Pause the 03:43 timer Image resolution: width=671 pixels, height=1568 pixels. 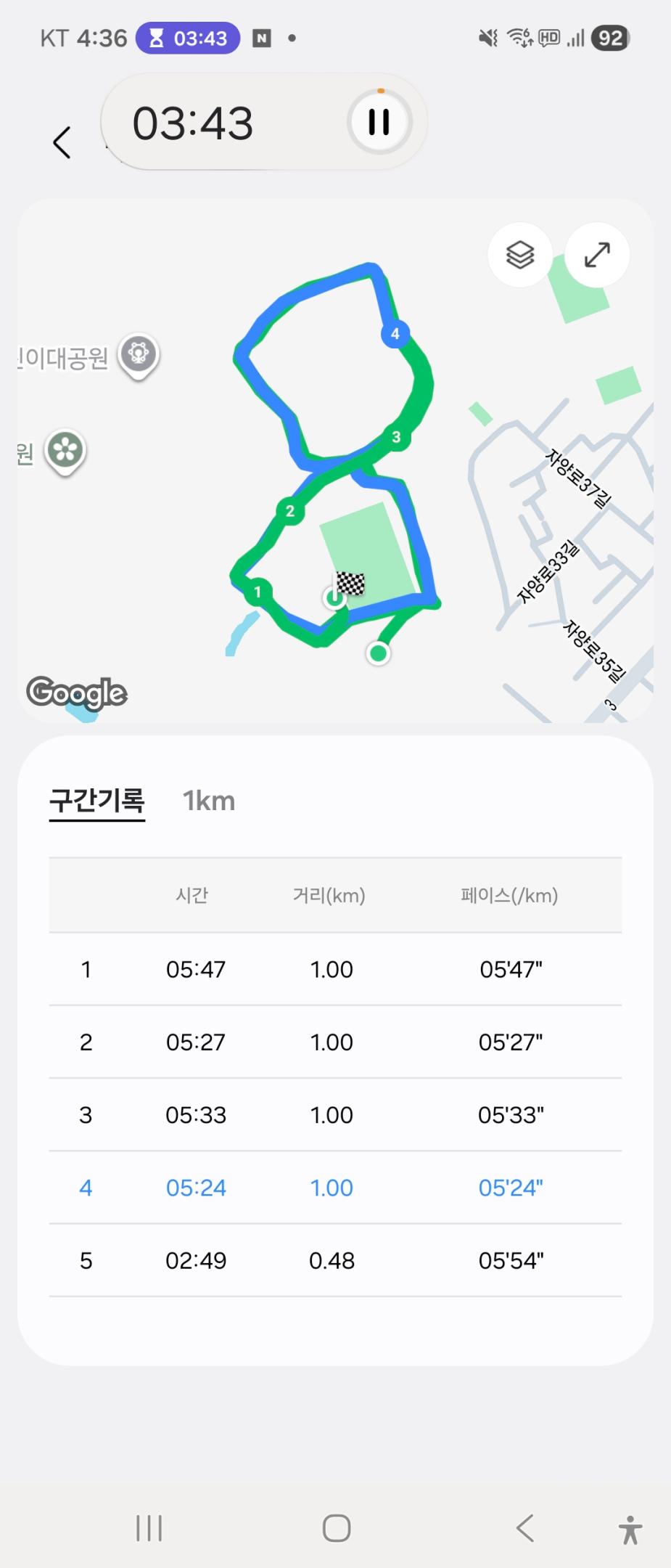(x=379, y=122)
